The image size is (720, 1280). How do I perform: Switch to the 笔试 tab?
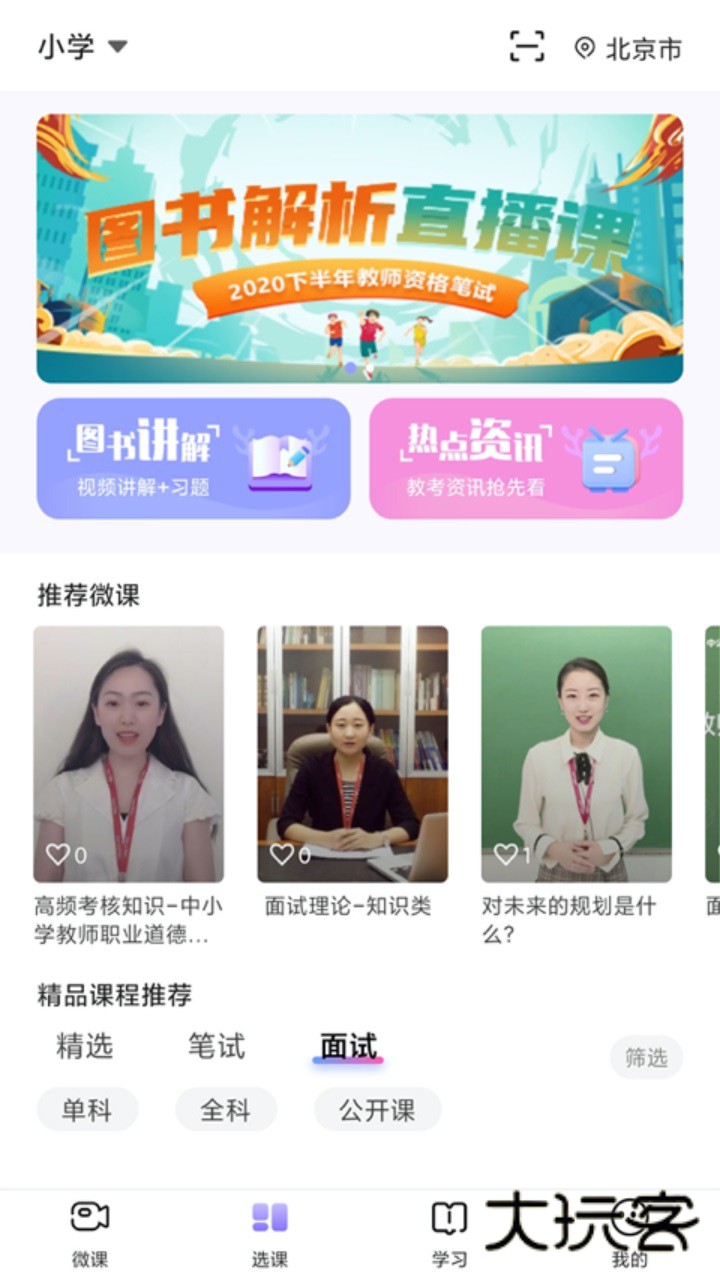[218, 1047]
